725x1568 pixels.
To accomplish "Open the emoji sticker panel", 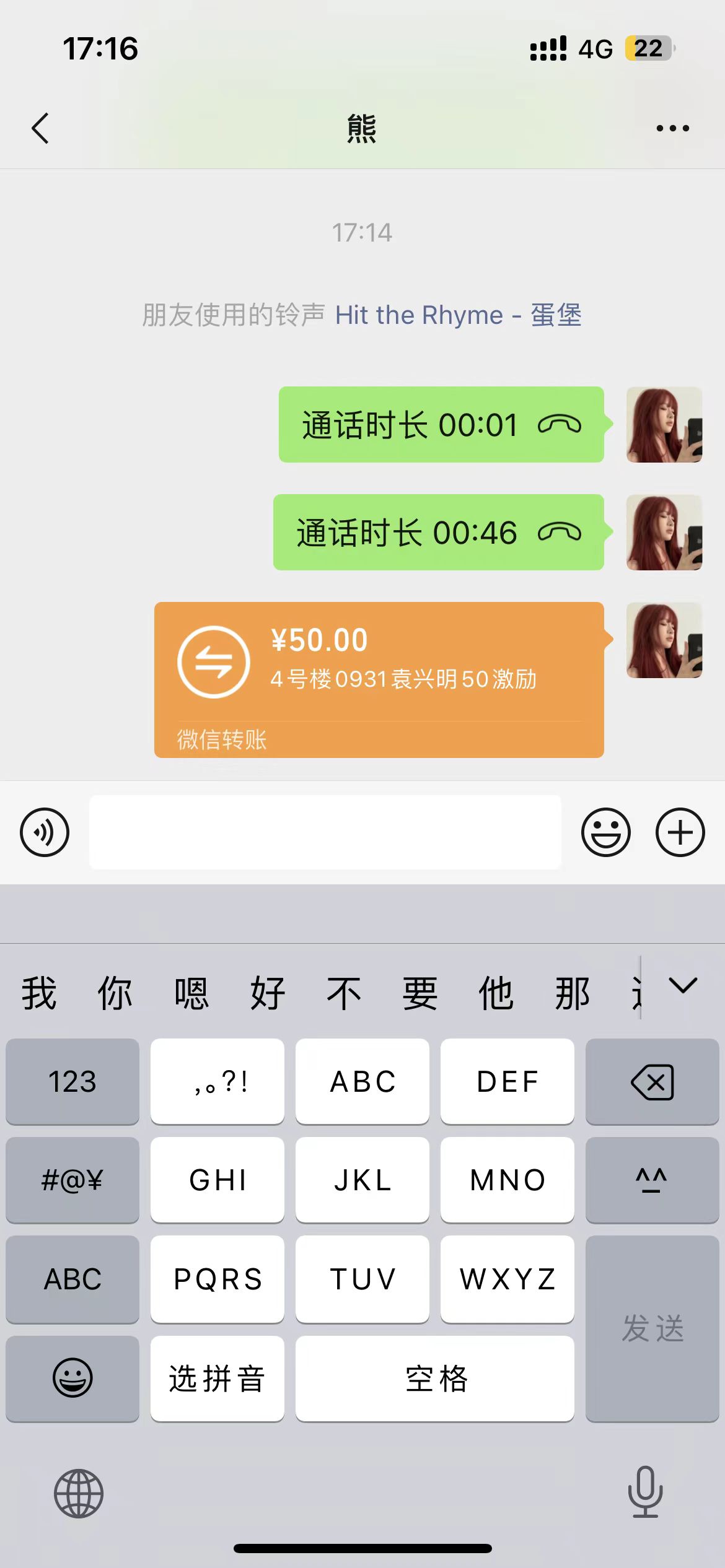I will (x=605, y=832).
